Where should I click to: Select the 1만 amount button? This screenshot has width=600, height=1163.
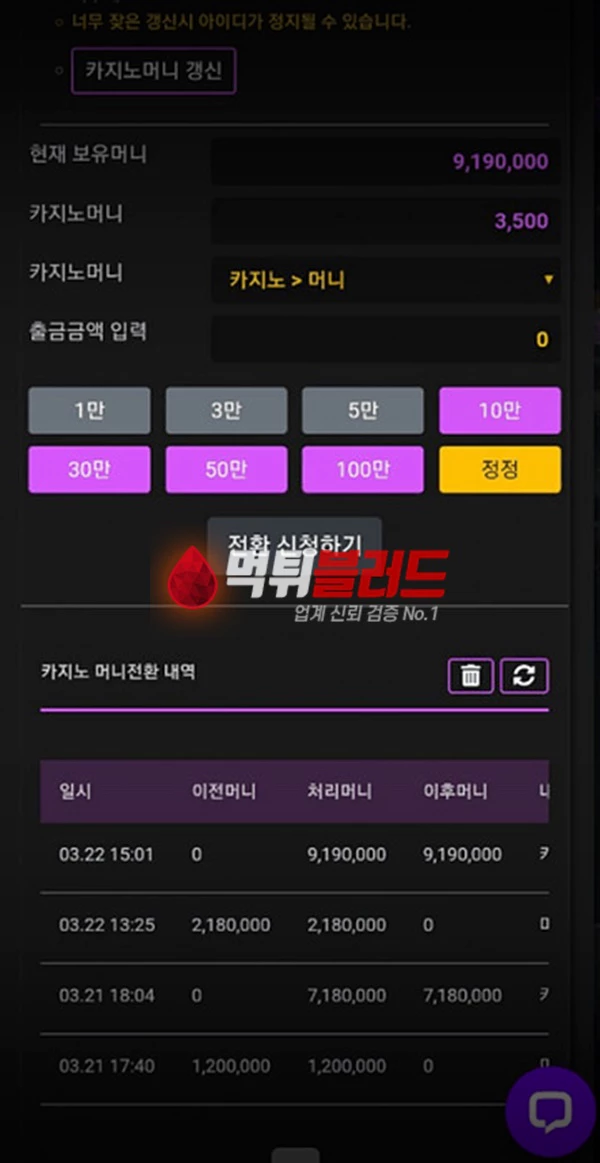tap(89, 410)
